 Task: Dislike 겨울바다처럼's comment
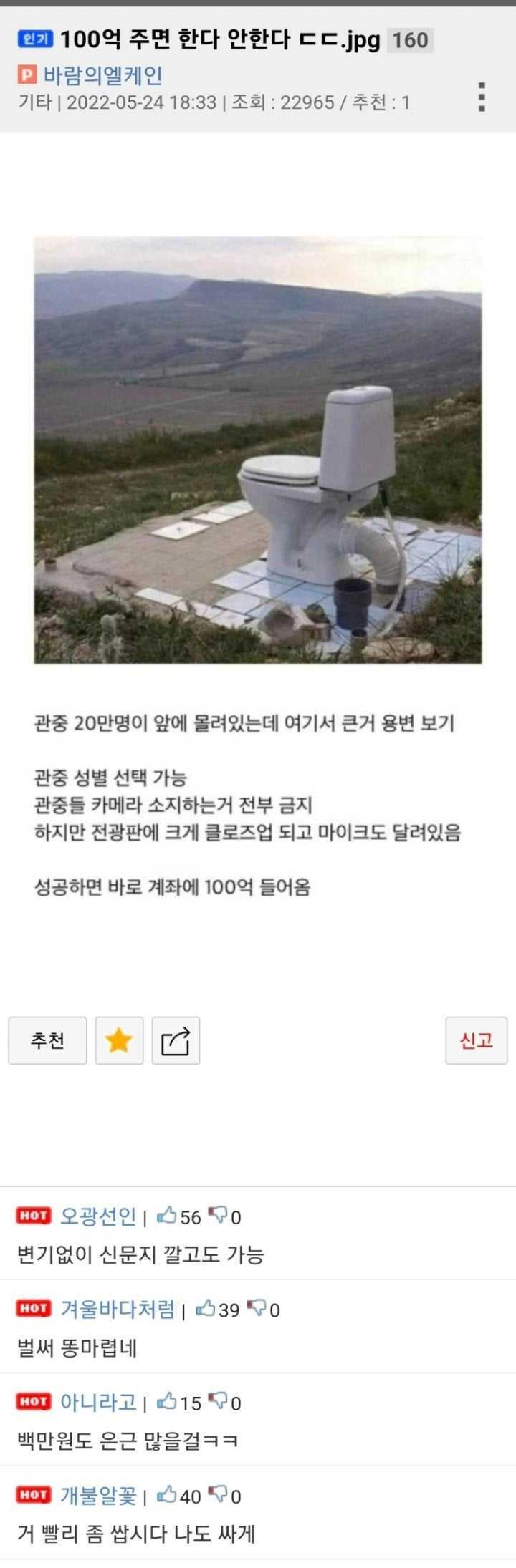[x=256, y=1309]
